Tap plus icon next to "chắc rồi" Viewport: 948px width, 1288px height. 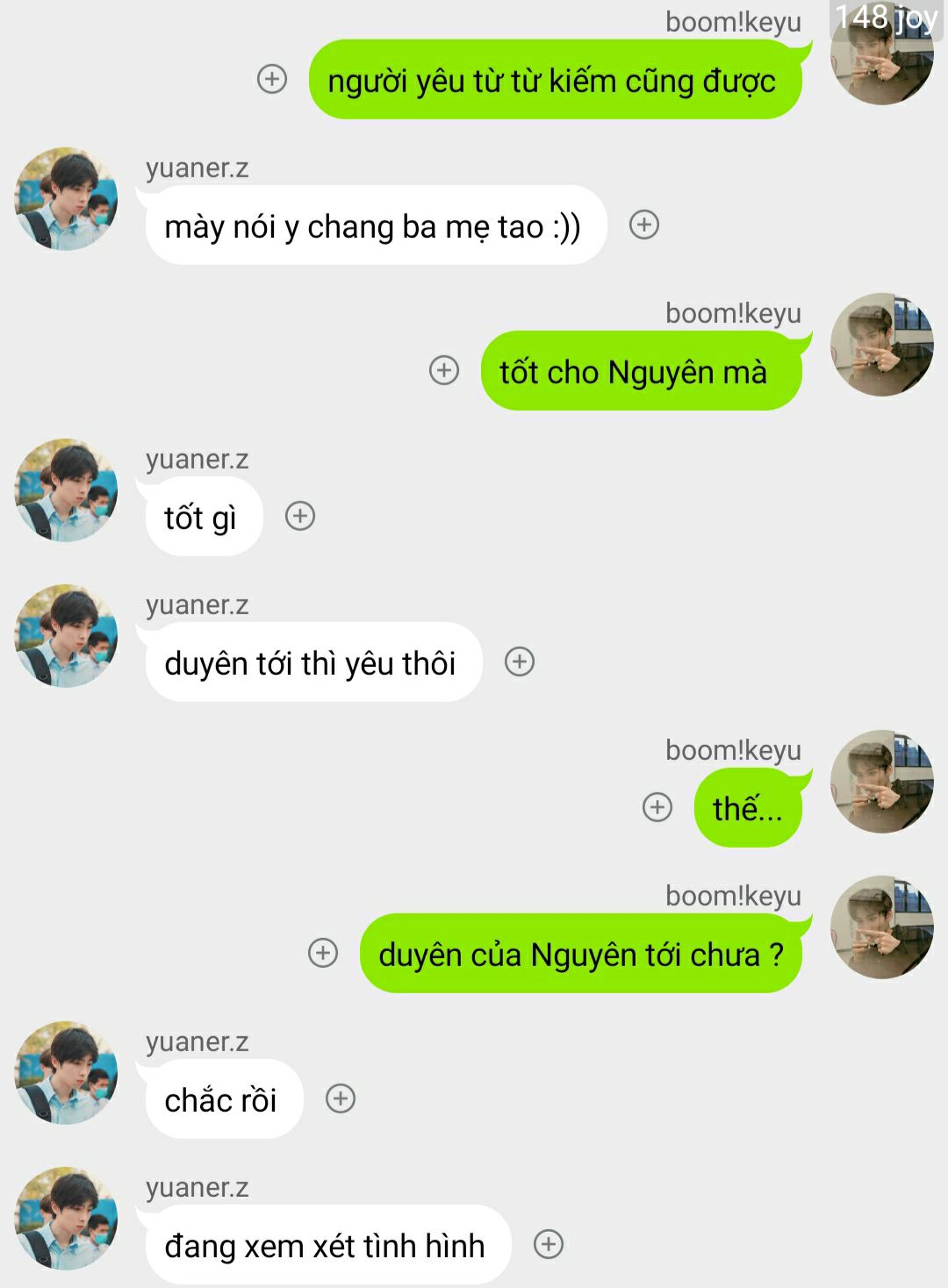coord(341,1098)
